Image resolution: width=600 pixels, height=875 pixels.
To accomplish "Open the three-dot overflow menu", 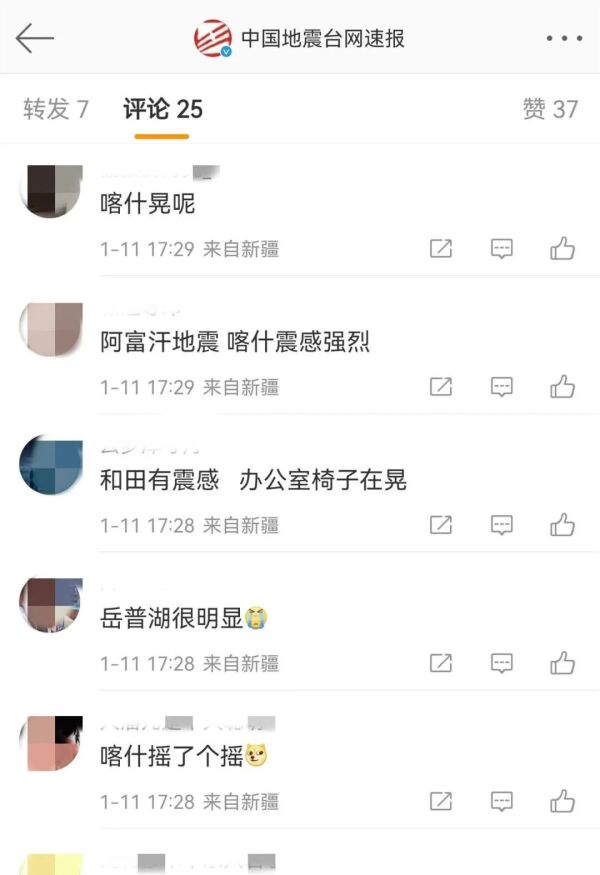I will pos(564,38).
